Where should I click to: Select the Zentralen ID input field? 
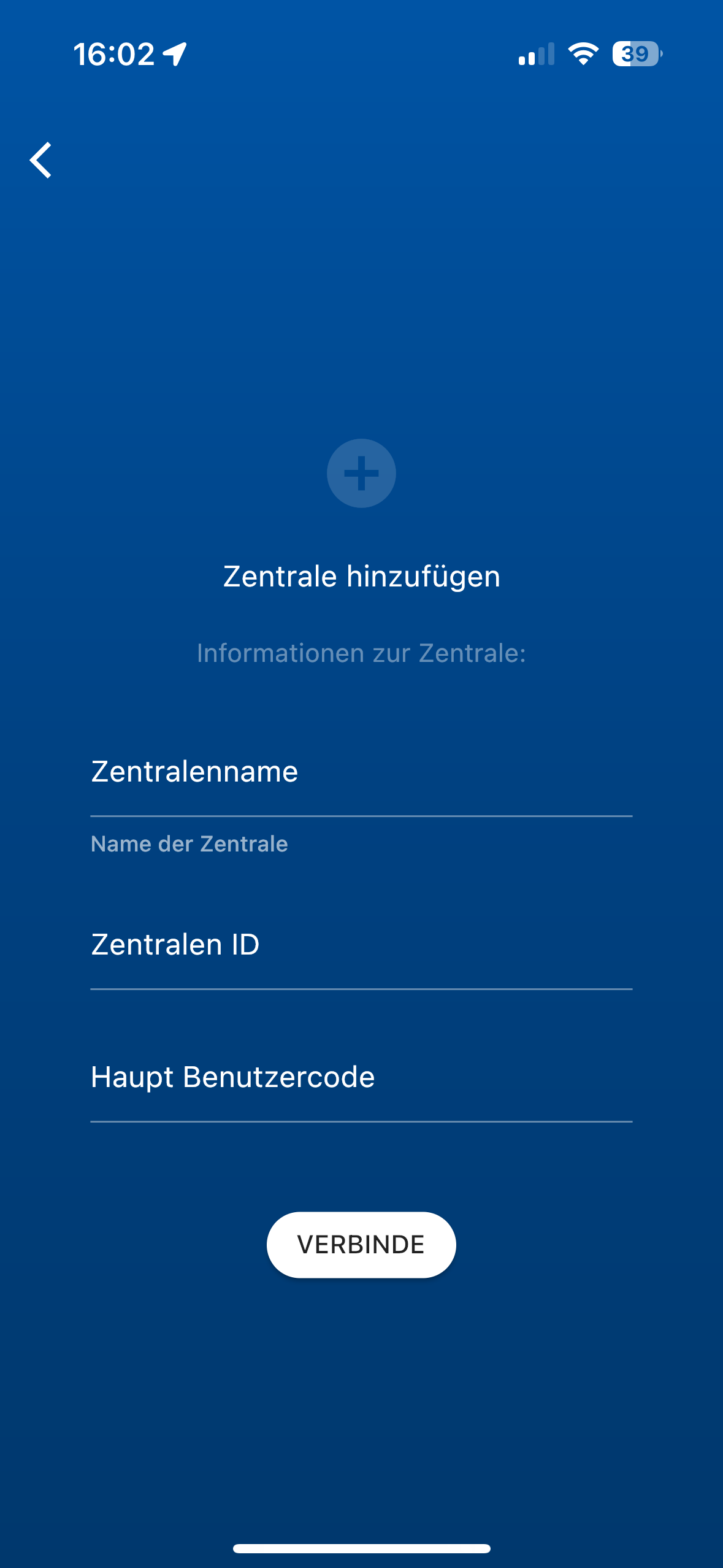pyautogui.click(x=361, y=946)
